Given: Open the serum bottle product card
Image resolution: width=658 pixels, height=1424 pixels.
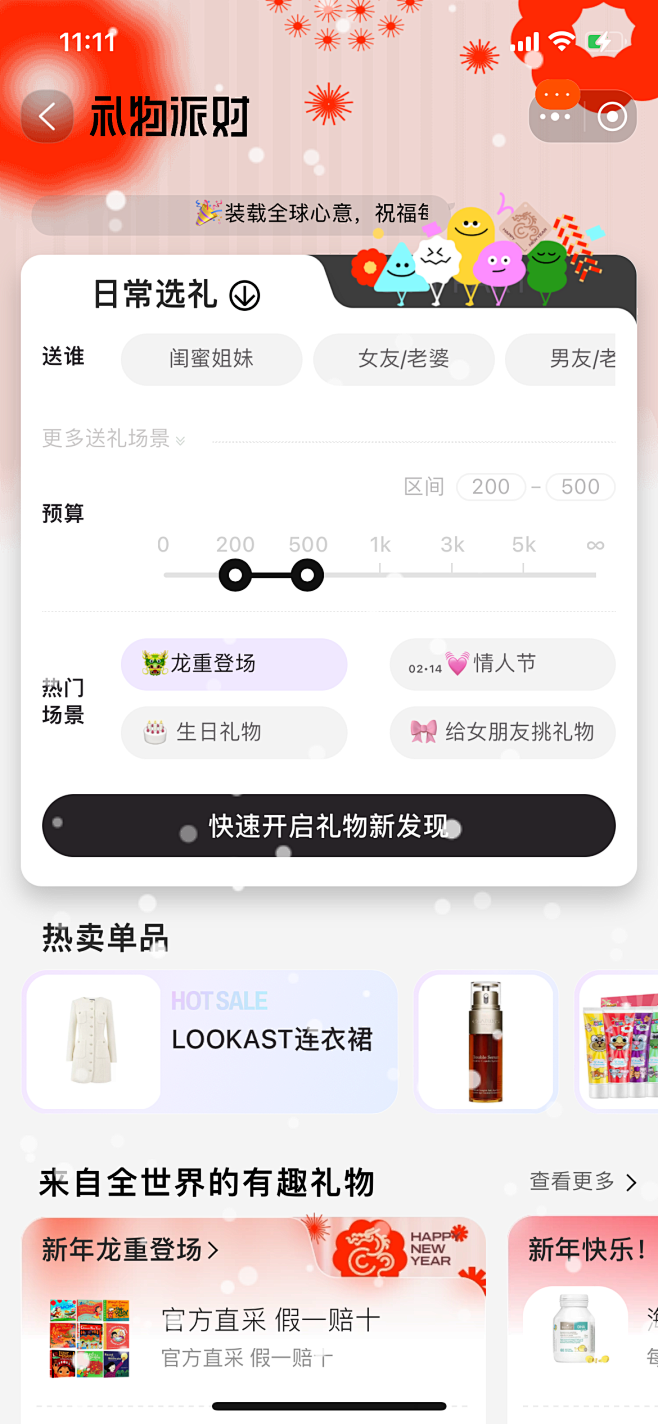Looking at the screenshot, I should (486, 1041).
